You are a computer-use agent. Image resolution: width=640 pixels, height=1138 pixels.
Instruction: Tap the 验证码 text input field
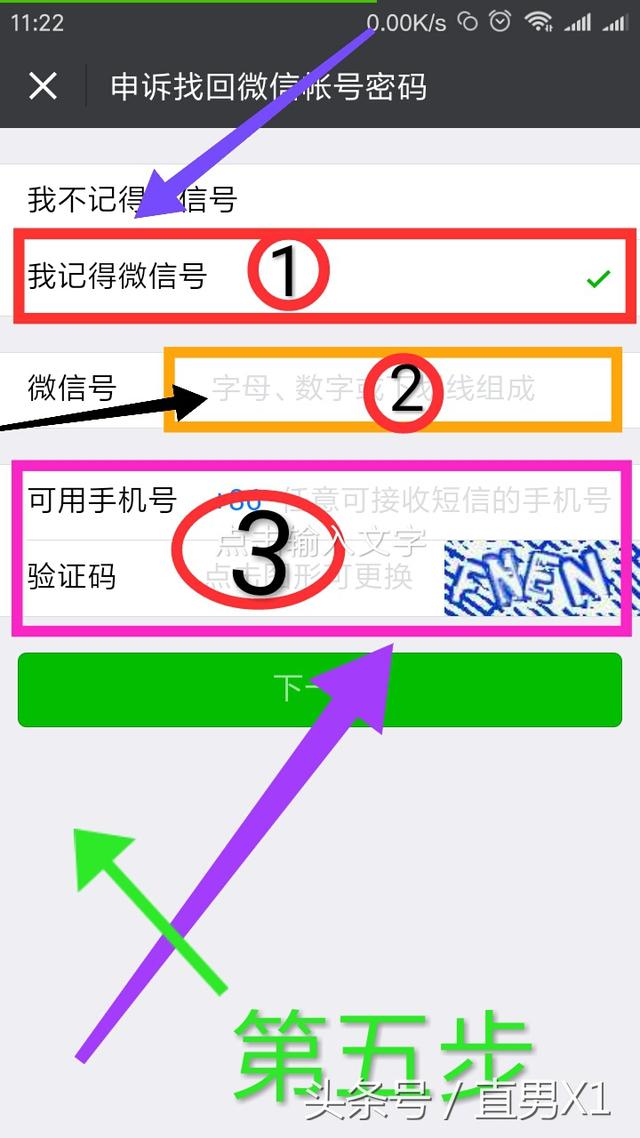(x=319, y=578)
